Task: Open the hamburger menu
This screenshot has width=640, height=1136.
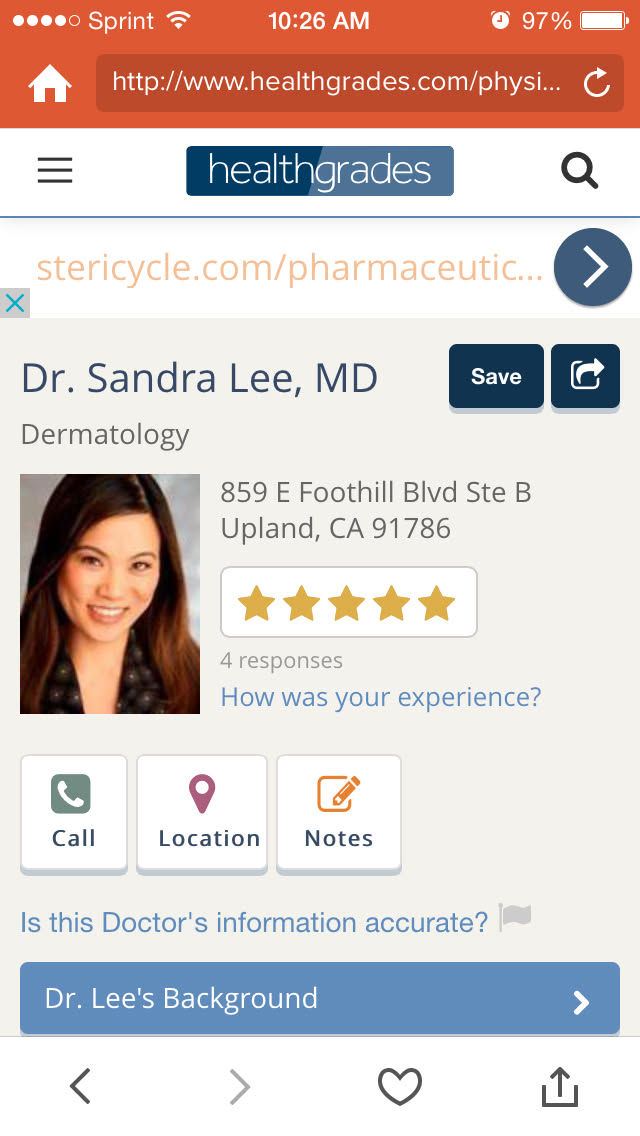Action: (55, 171)
